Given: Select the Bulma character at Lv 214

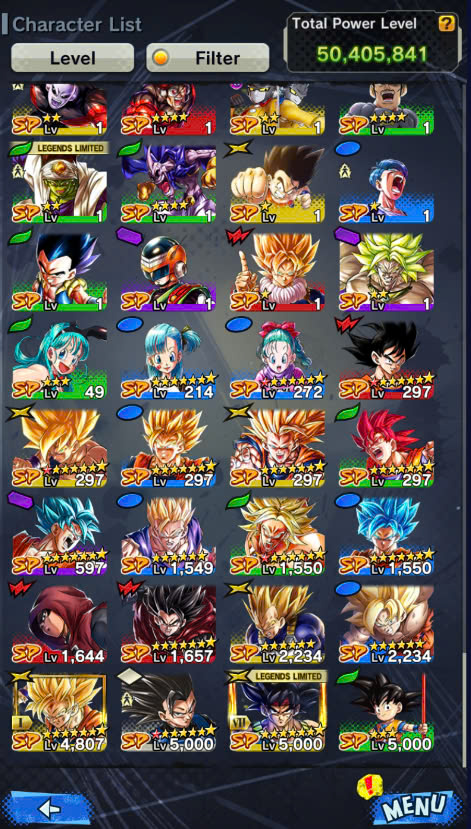Looking at the screenshot, I should pos(169,360).
